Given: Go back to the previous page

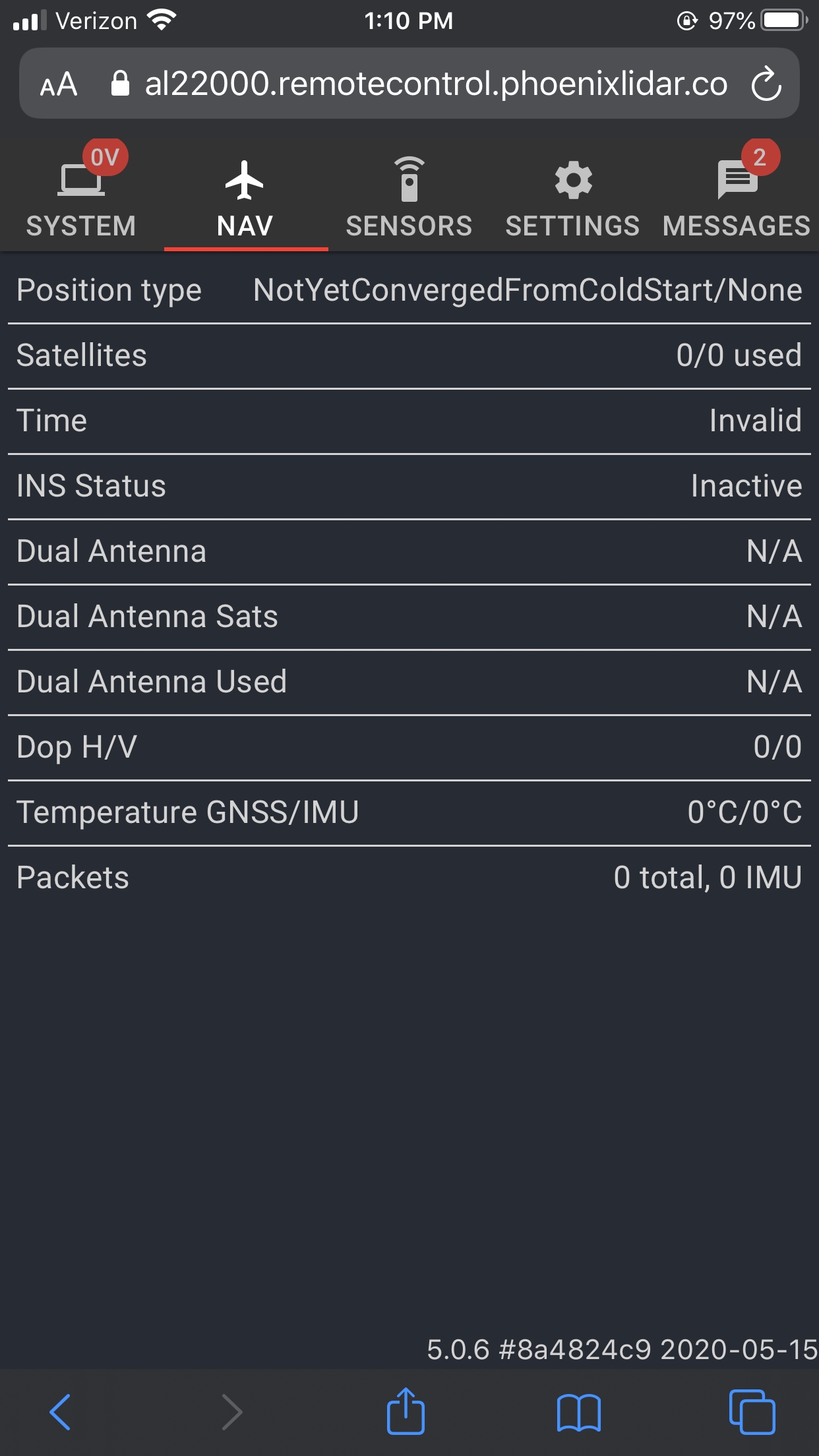Looking at the screenshot, I should [x=60, y=1412].
